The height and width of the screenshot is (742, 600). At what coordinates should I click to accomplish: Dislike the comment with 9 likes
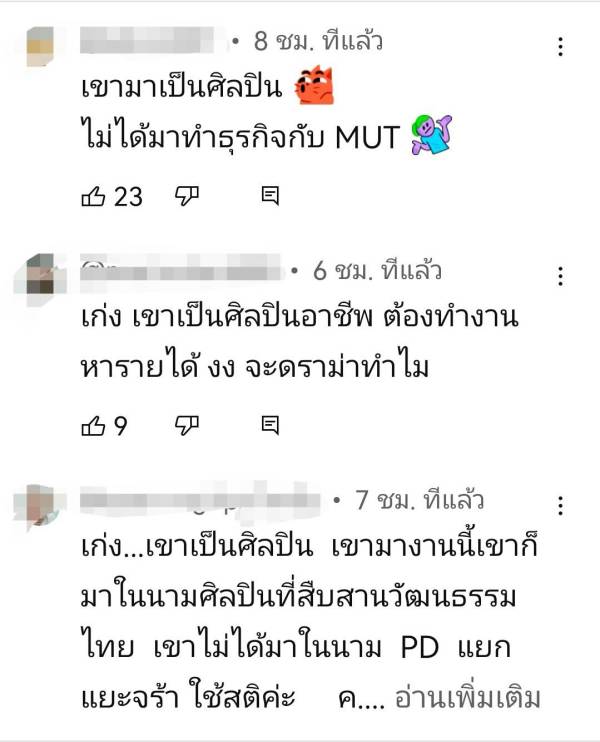click(x=188, y=426)
